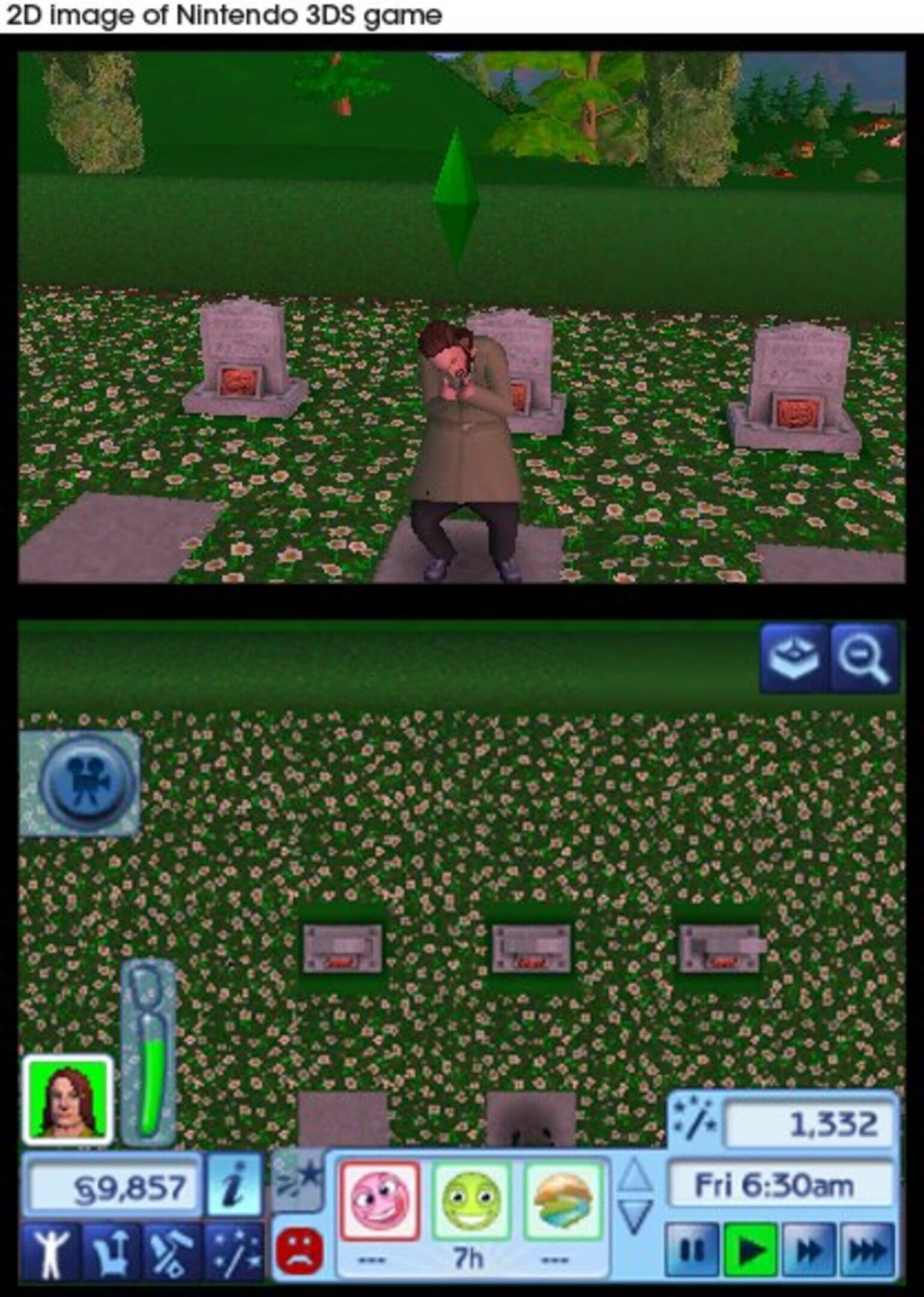View the pink face moodlet

[x=379, y=1201]
